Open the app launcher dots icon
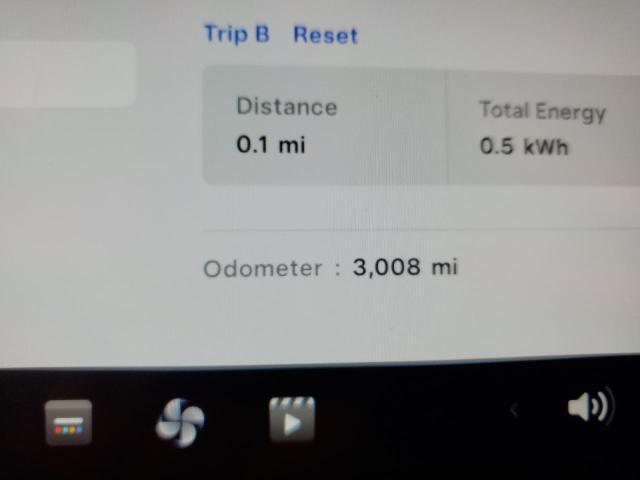 pos(68,422)
